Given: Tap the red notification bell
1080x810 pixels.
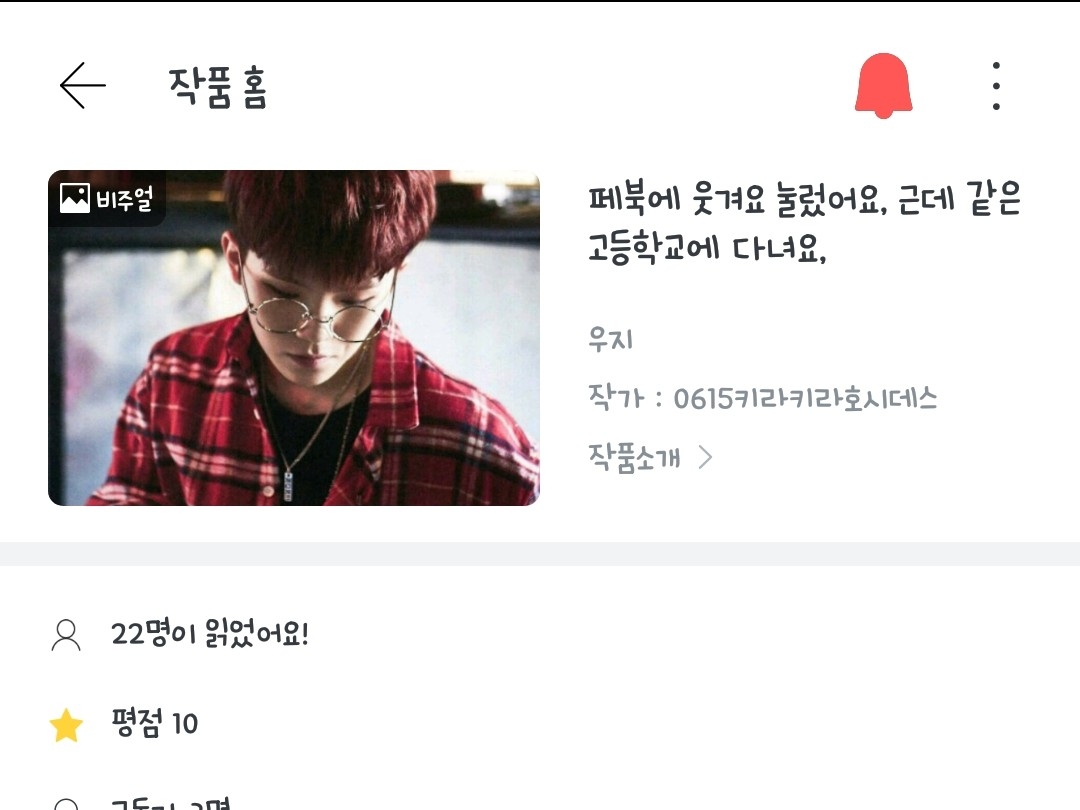Looking at the screenshot, I should click(x=883, y=86).
